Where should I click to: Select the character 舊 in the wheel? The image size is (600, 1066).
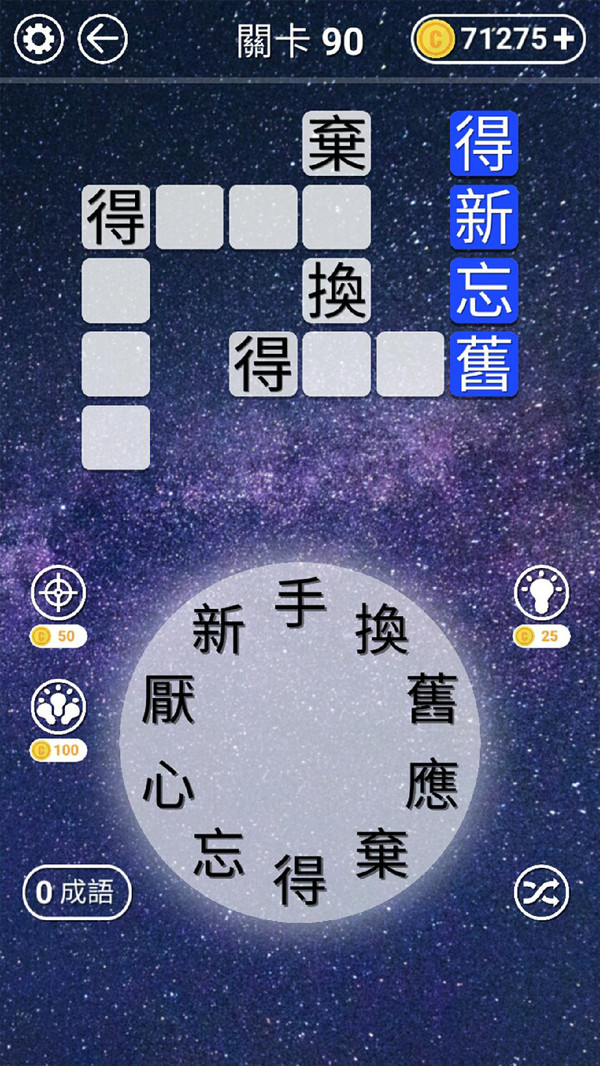point(432,700)
